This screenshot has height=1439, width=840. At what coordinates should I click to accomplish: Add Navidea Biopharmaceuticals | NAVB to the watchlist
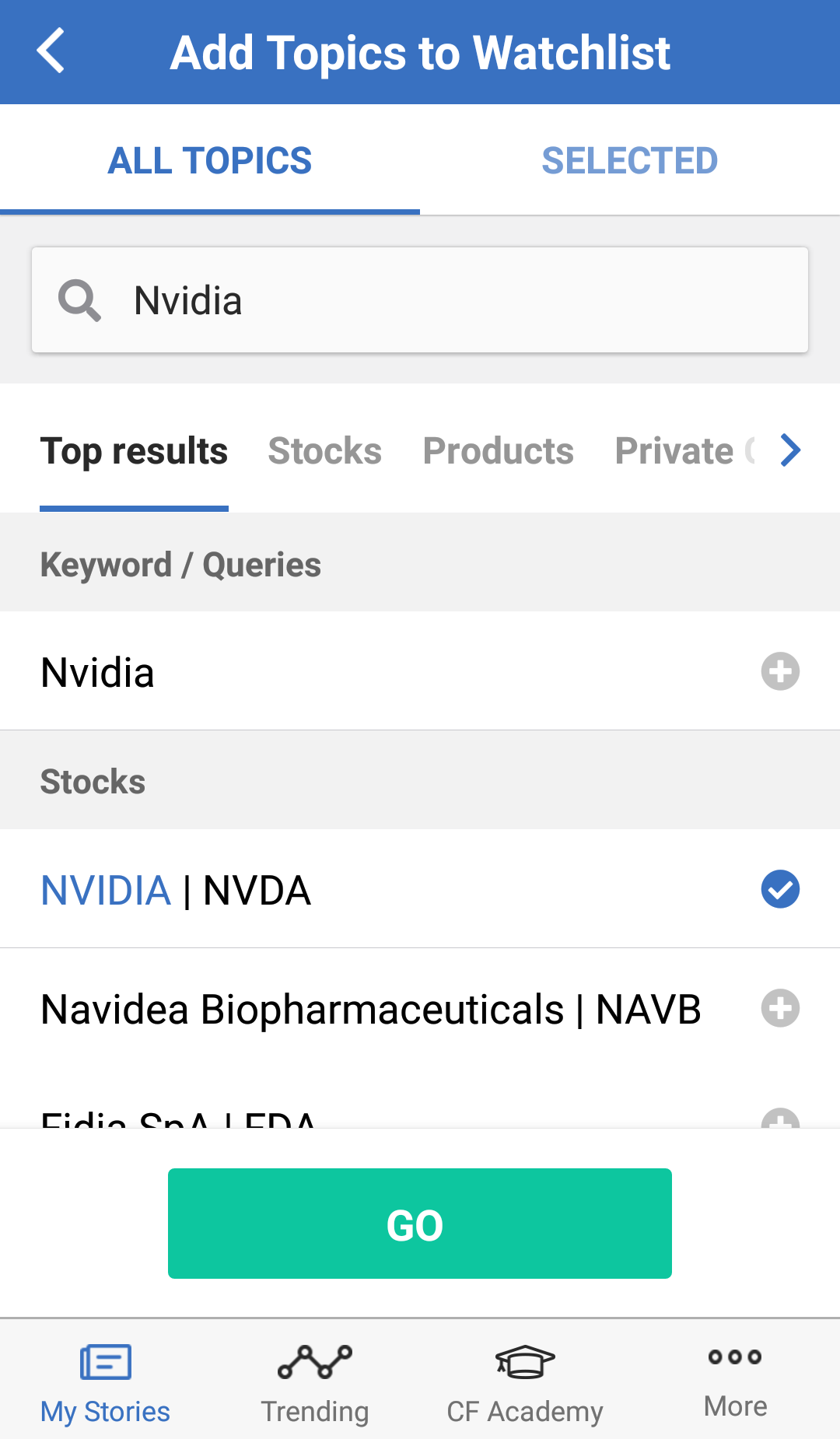pyautogui.click(x=780, y=1008)
